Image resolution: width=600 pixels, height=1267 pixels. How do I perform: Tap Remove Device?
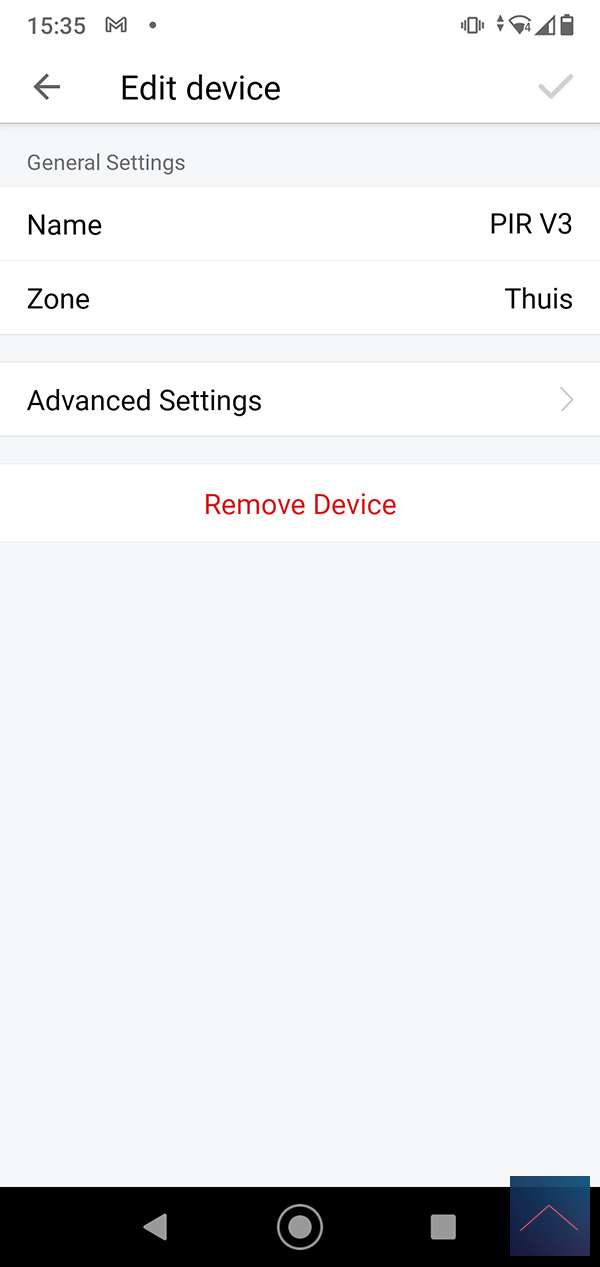[300, 505]
